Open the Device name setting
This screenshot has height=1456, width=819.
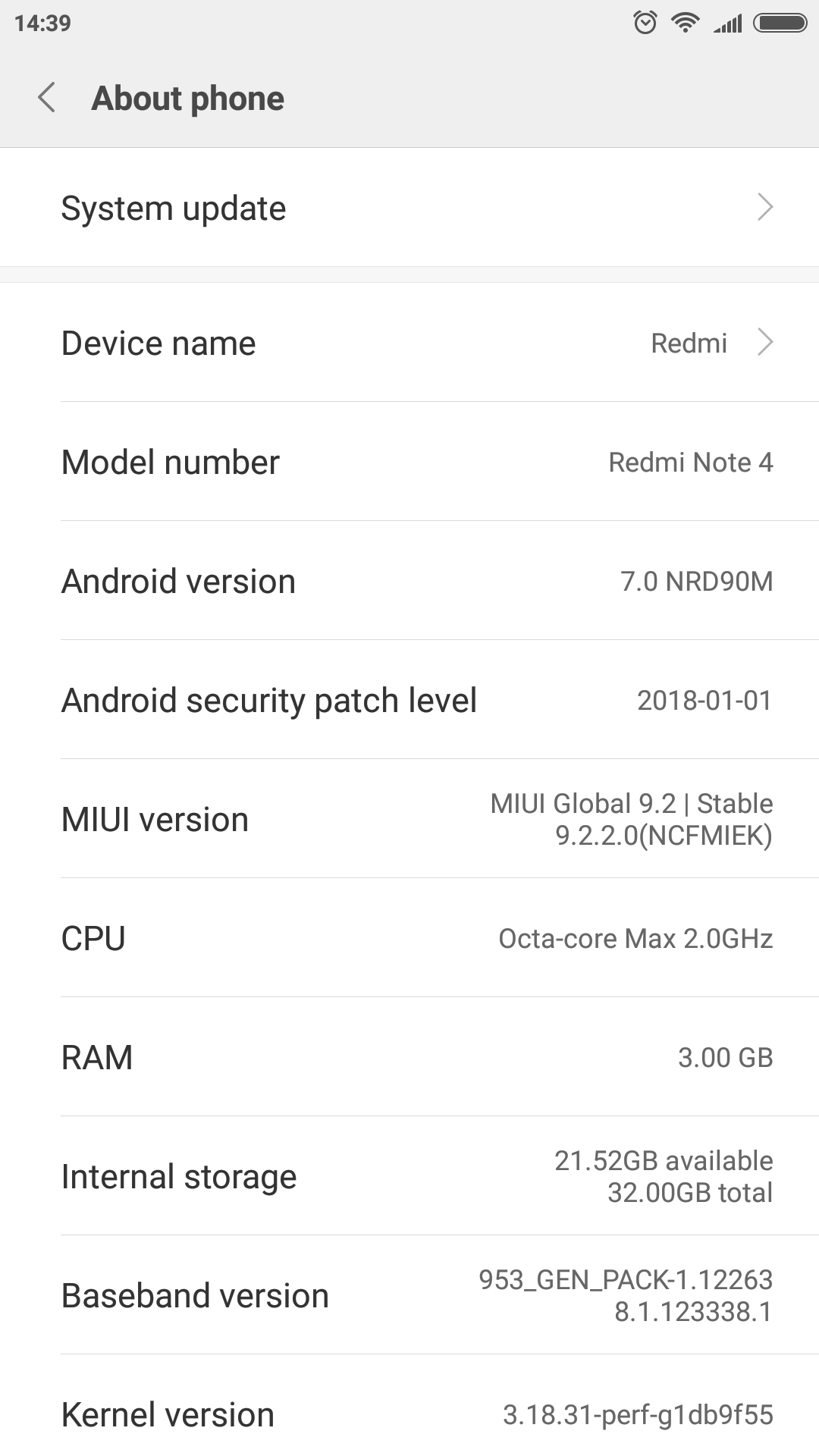(x=409, y=343)
